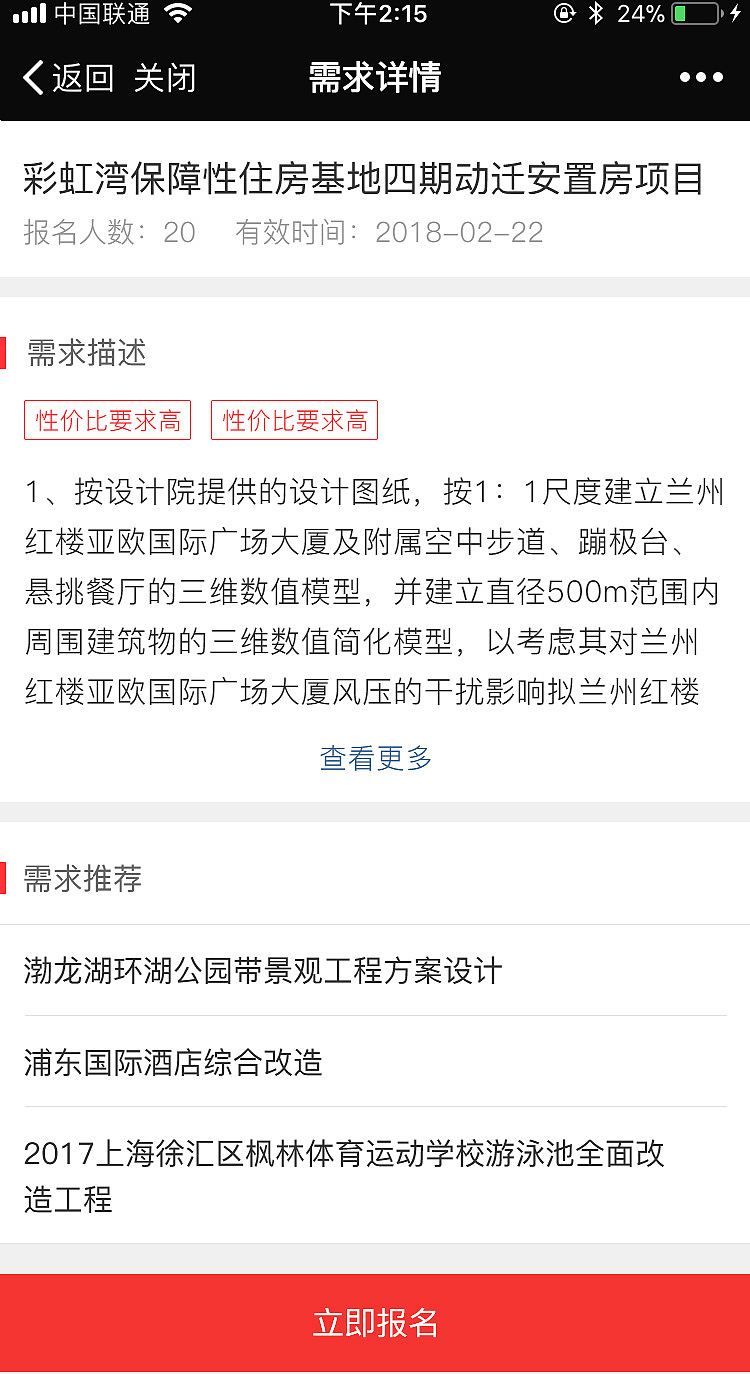Viewport: 750px width, 1374px height.
Task: Tap the orientation lock icon in status bar
Action: pos(563,14)
